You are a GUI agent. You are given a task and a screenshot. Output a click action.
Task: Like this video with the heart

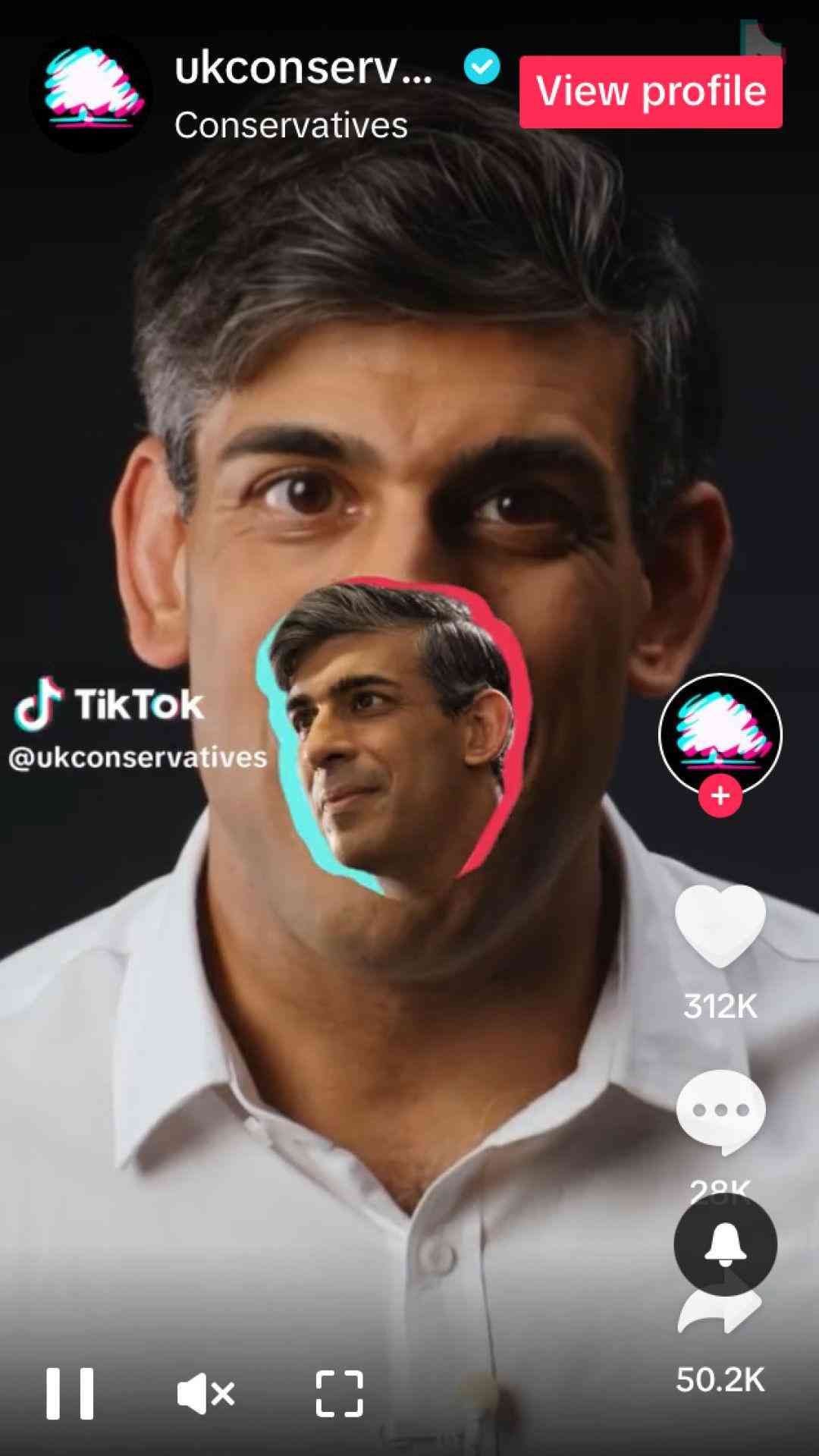[720, 926]
